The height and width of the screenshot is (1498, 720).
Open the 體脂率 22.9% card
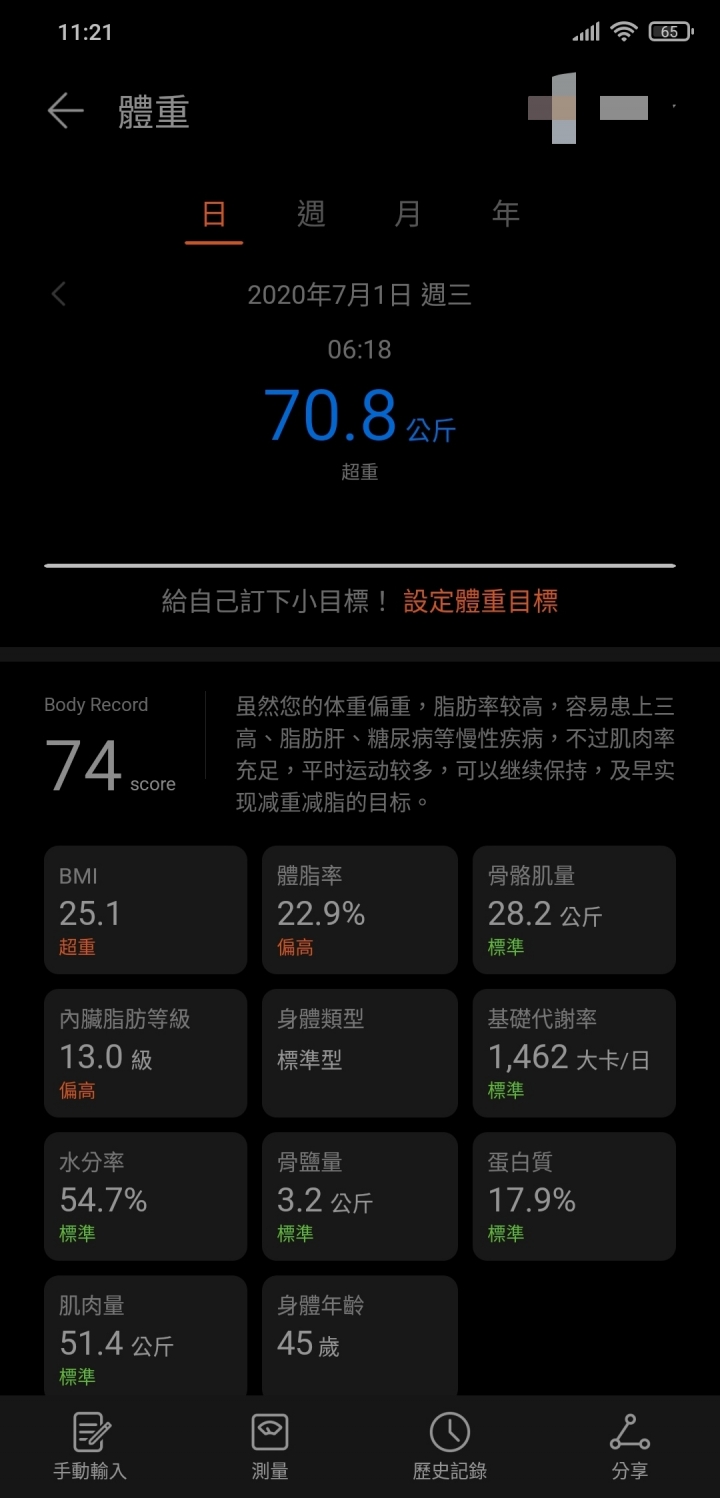[x=359, y=909]
